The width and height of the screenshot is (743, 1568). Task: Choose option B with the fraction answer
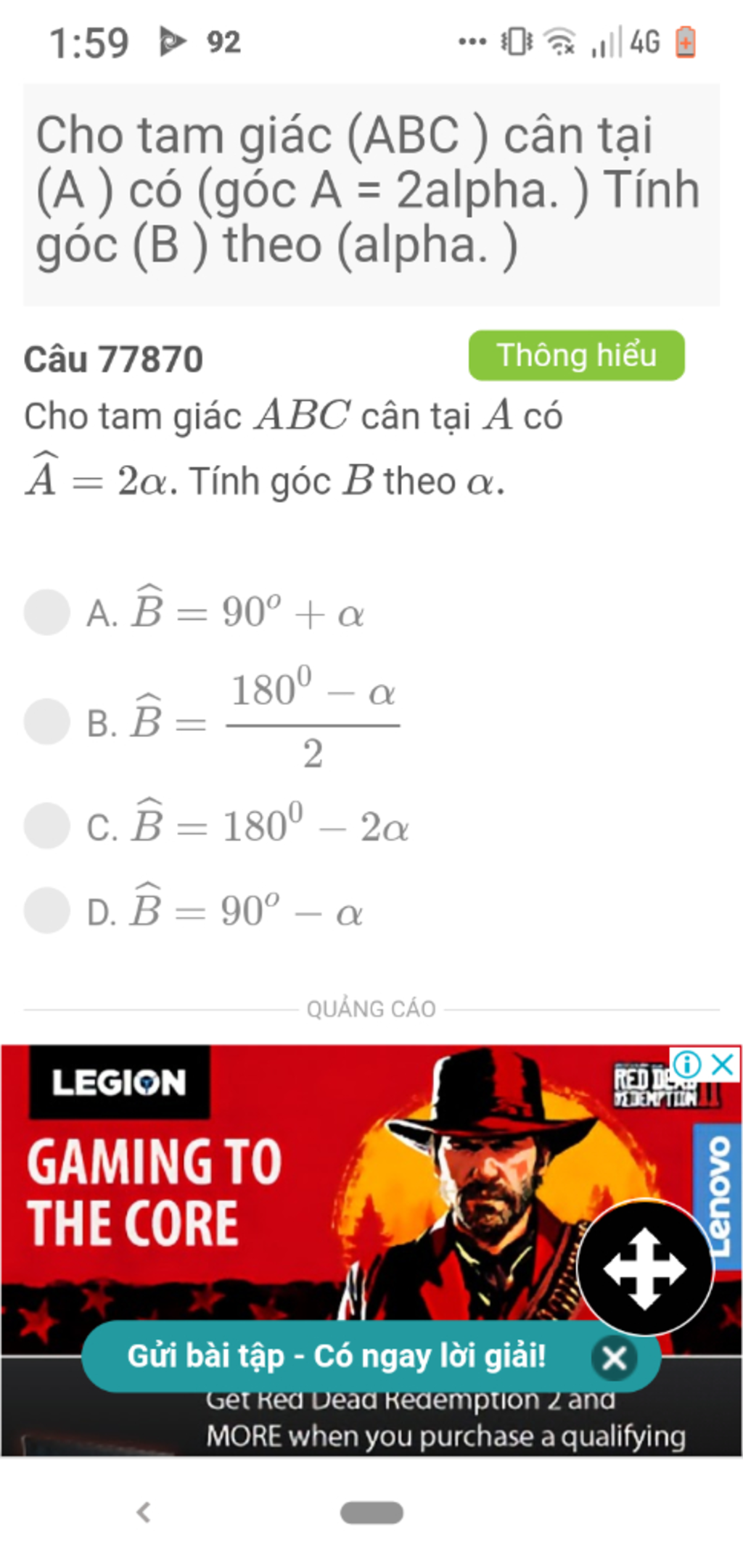(47, 722)
